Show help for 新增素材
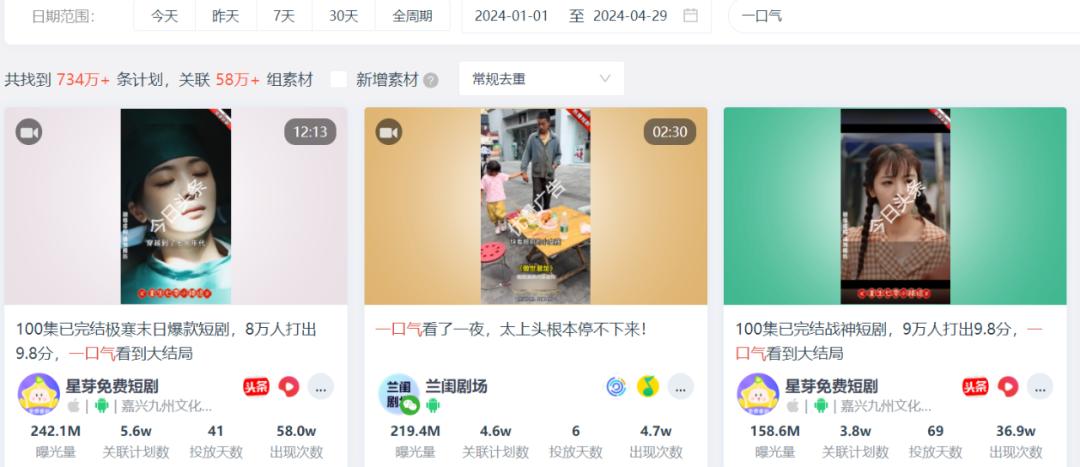The image size is (1080, 467). 431,80
